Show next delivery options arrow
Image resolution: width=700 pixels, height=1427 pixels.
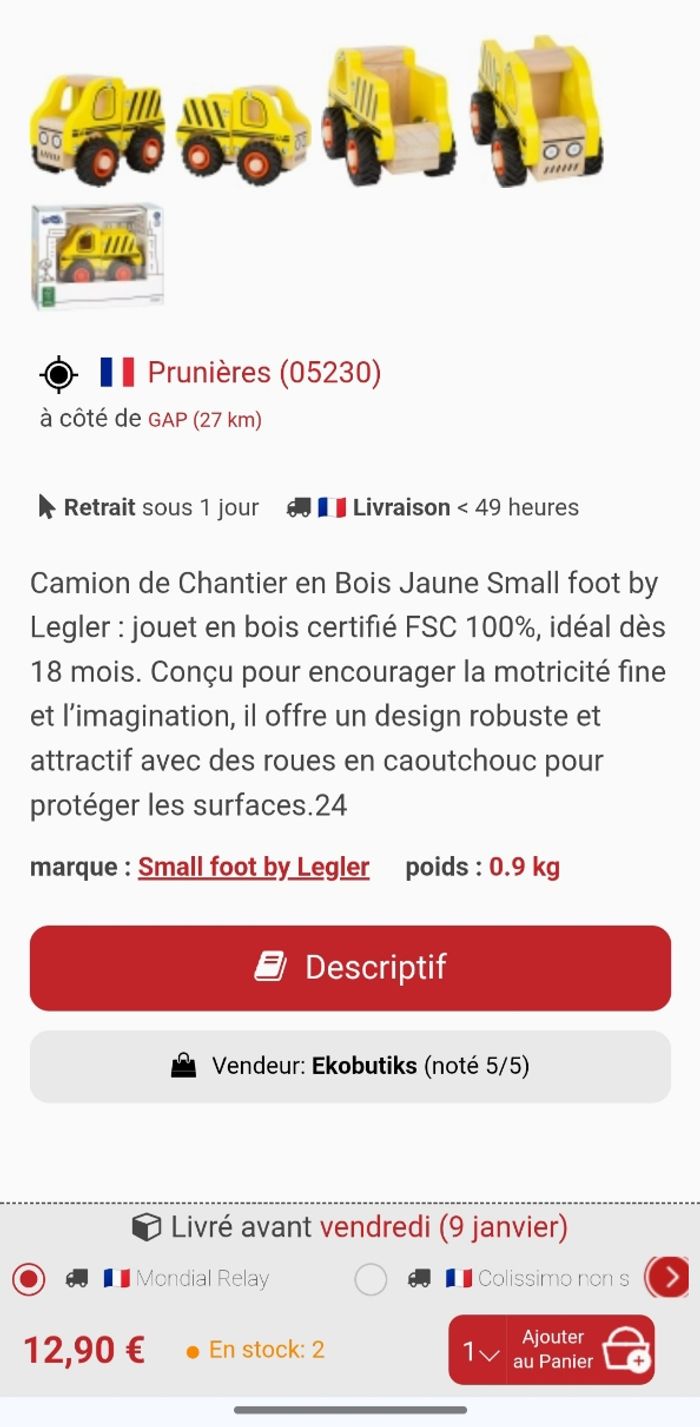pyautogui.click(x=669, y=1277)
